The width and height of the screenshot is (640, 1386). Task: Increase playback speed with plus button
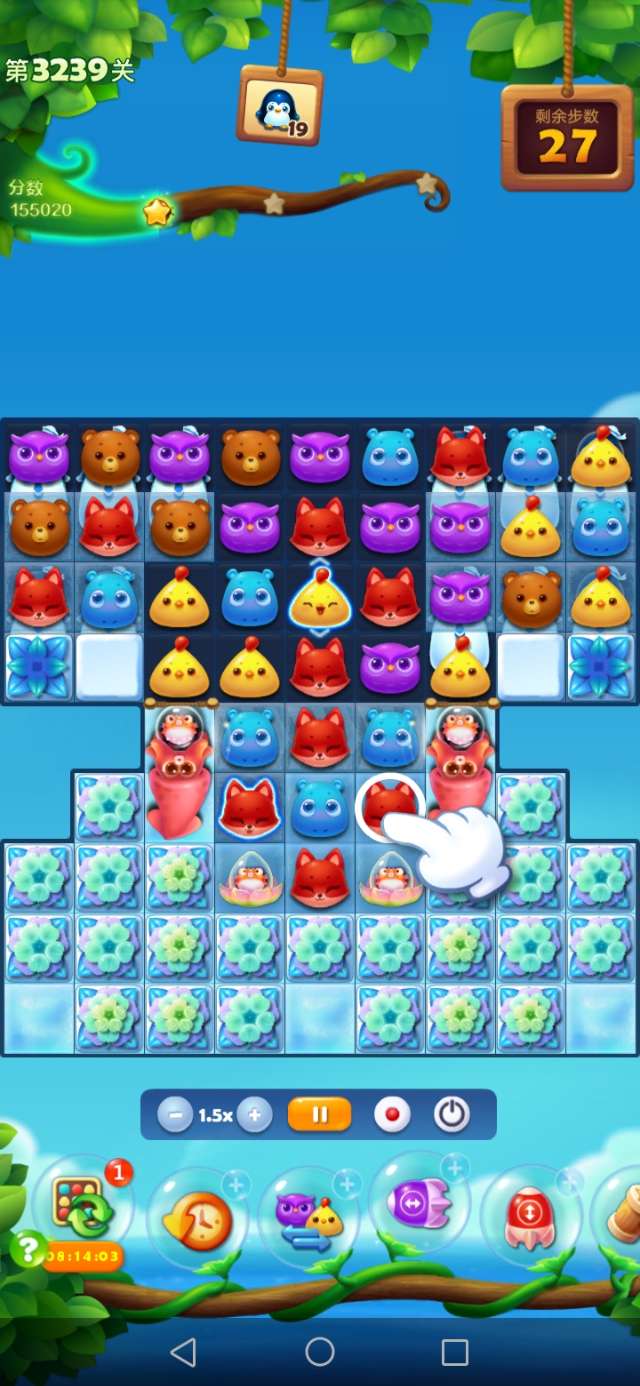coord(255,1115)
